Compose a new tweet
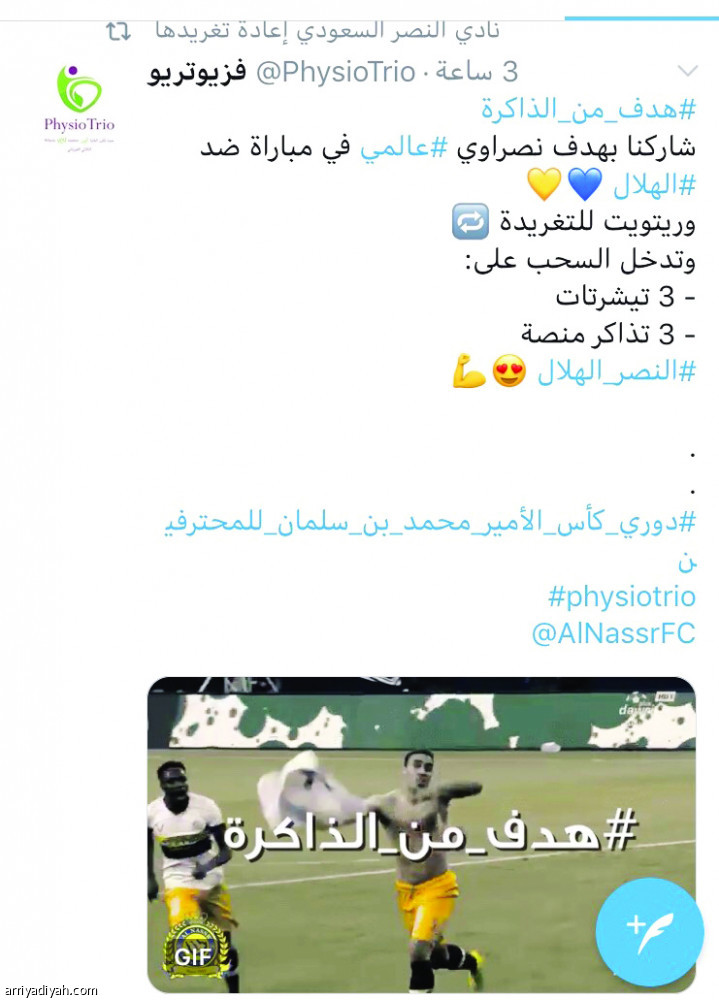This screenshot has width=719, height=1000. pos(649,930)
